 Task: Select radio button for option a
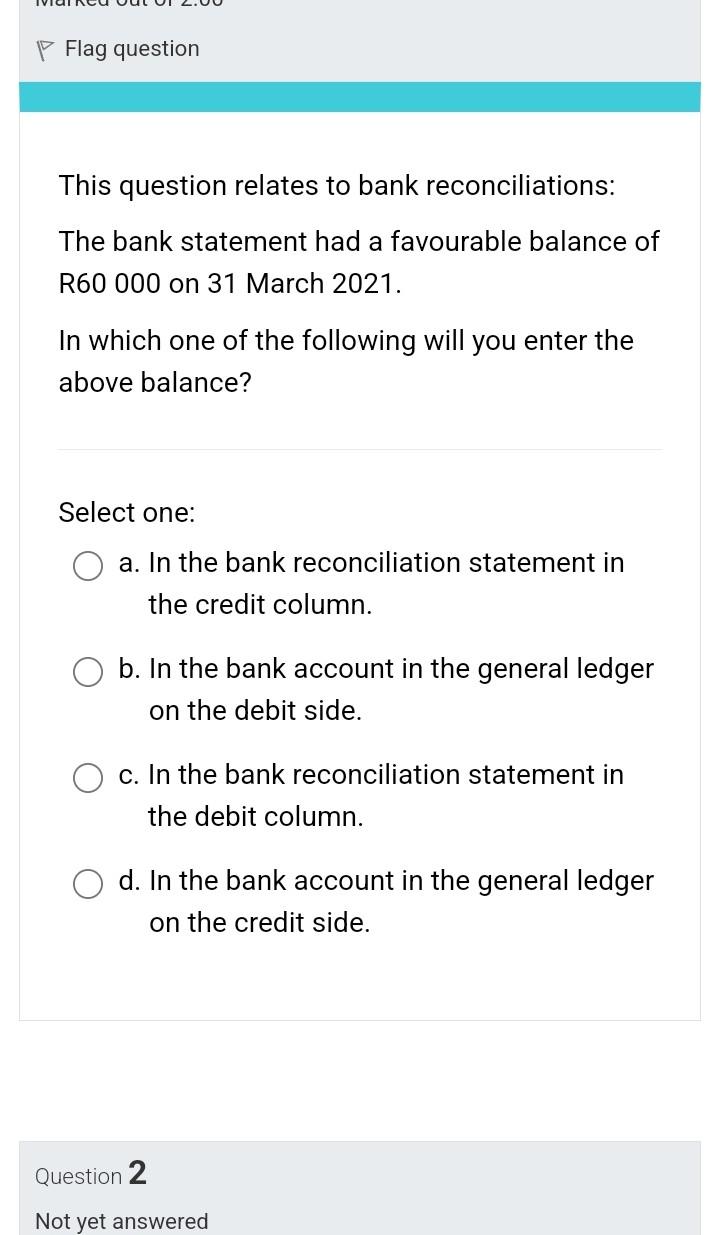[88, 566]
